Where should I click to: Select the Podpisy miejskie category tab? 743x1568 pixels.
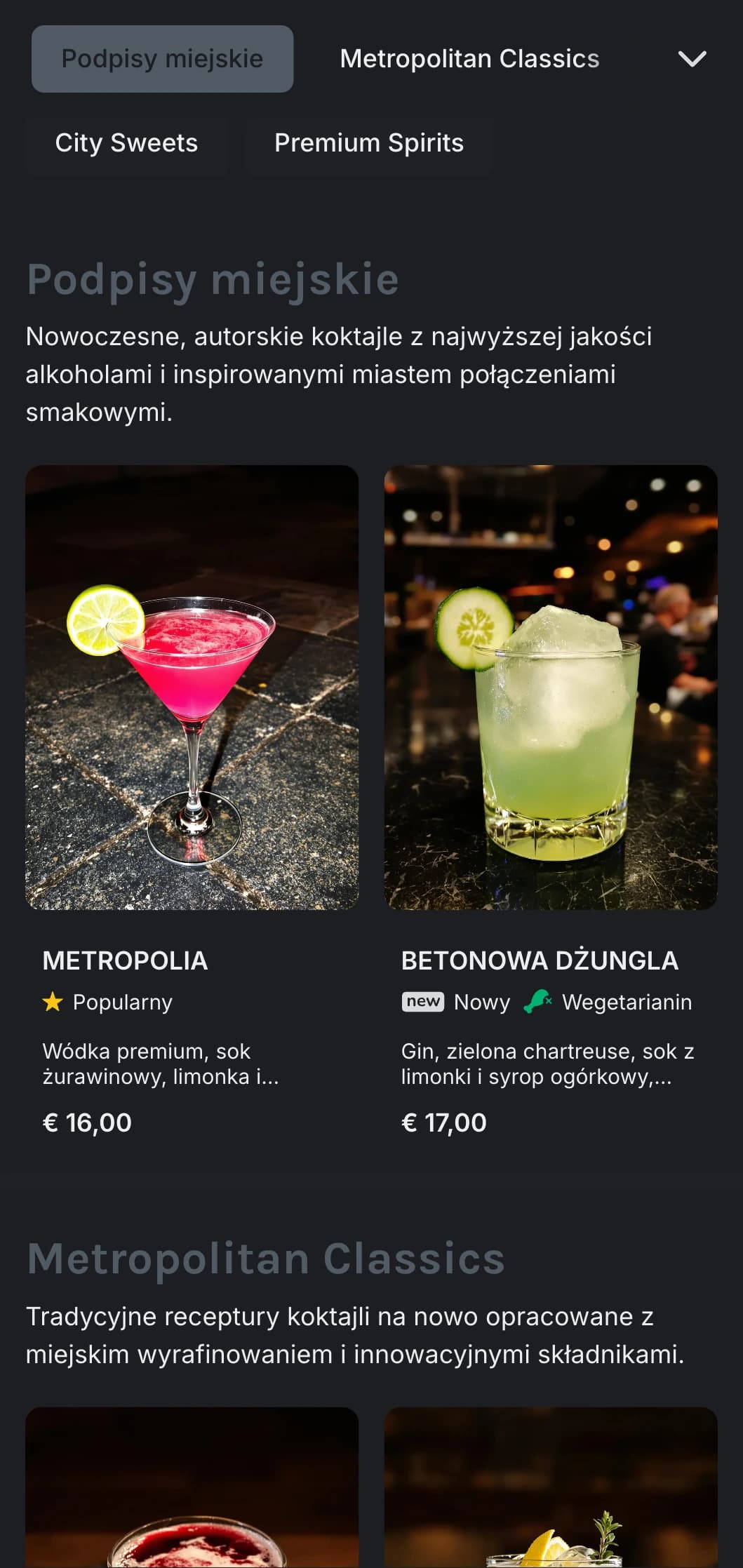pos(162,59)
